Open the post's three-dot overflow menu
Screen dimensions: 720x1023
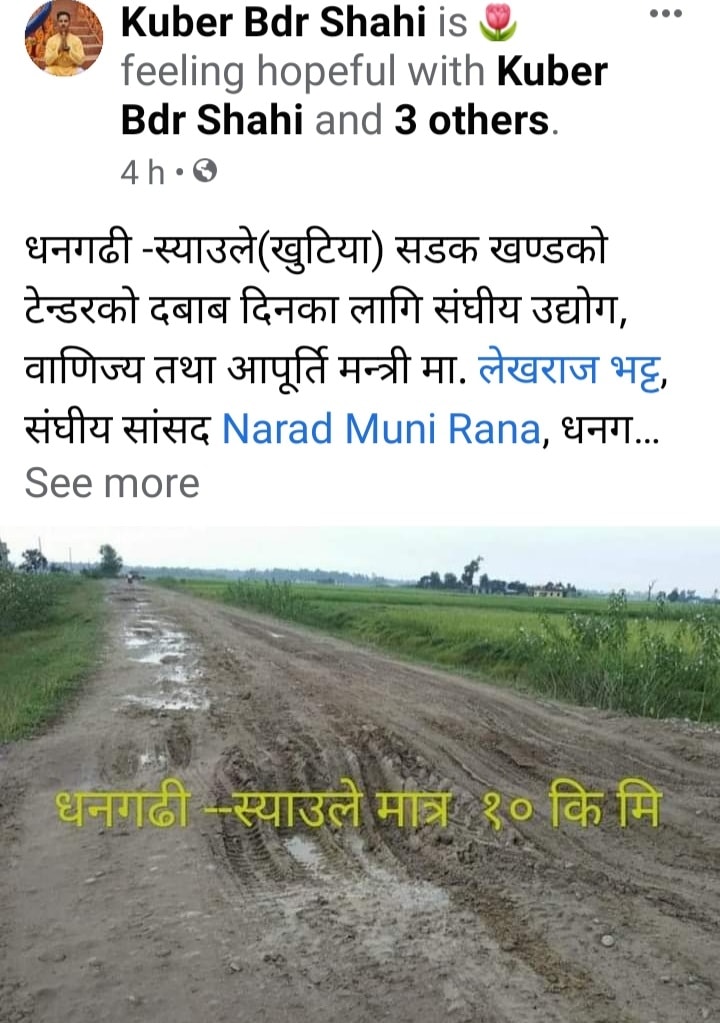coord(665,13)
